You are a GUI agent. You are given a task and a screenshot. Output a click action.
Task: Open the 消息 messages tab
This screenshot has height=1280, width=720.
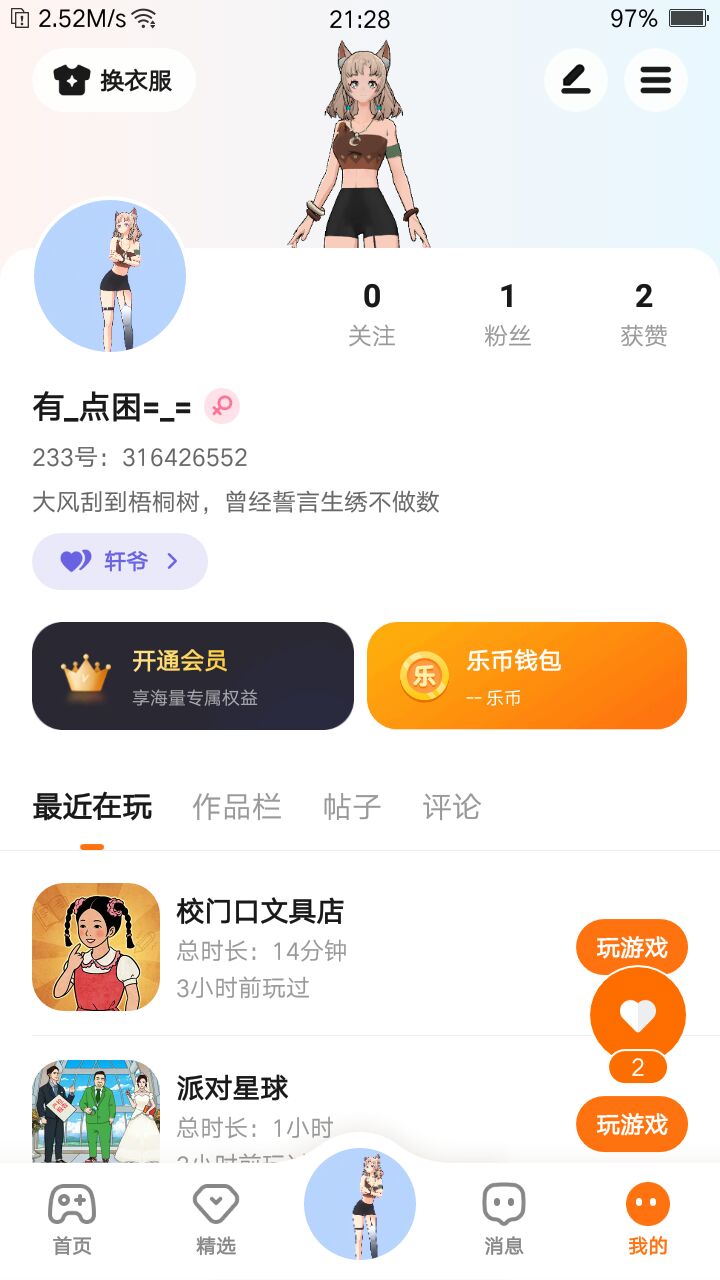point(504,1218)
